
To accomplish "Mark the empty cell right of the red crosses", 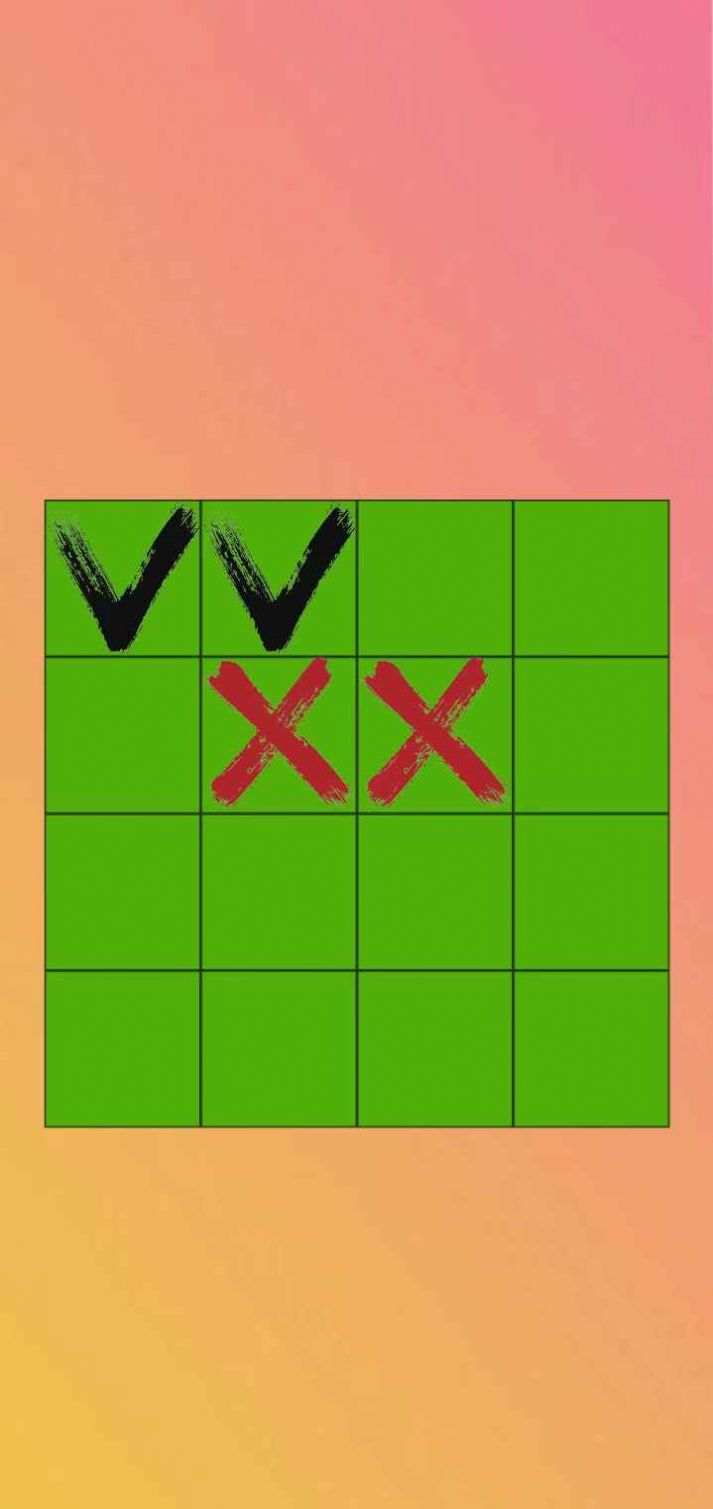I will point(591,735).
